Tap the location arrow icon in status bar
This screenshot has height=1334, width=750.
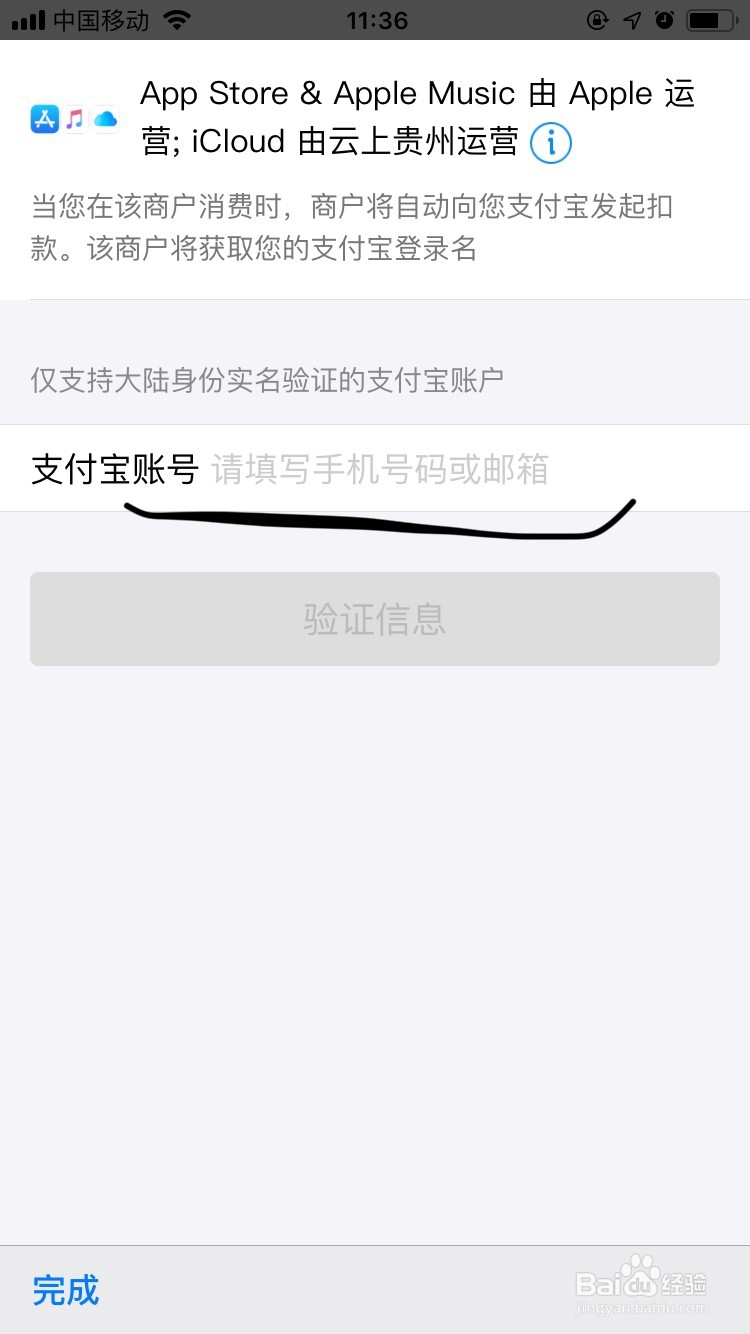click(x=630, y=19)
